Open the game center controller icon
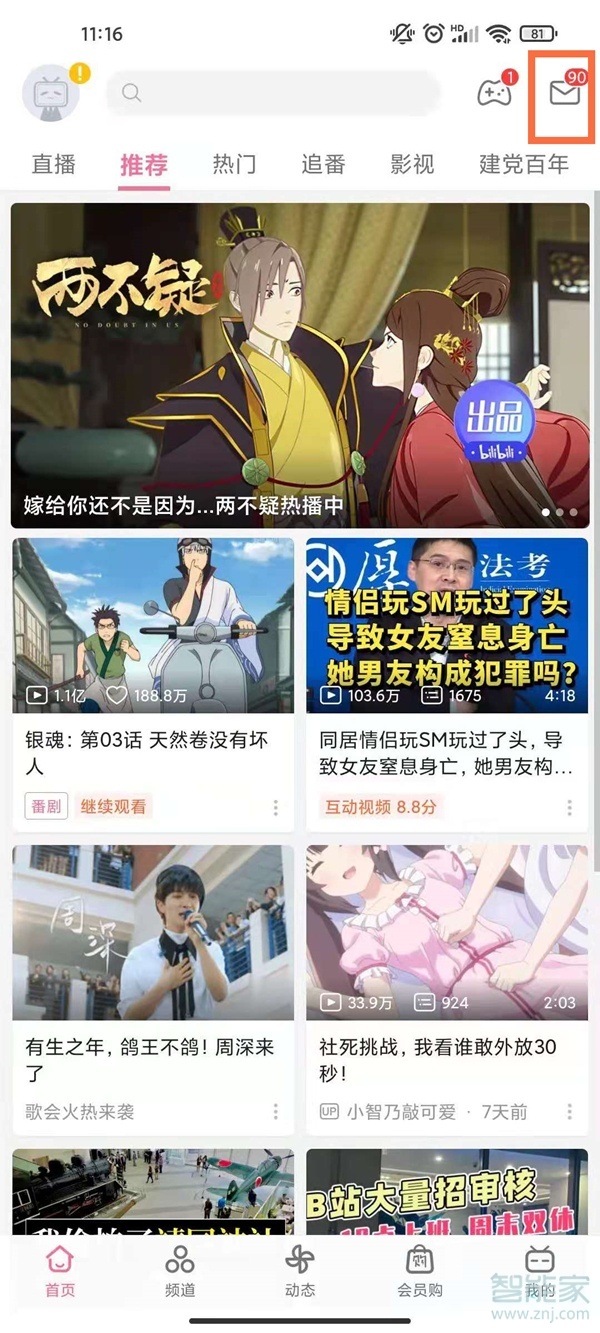This screenshot has height=1333, width=600. (x=493, y=94)
